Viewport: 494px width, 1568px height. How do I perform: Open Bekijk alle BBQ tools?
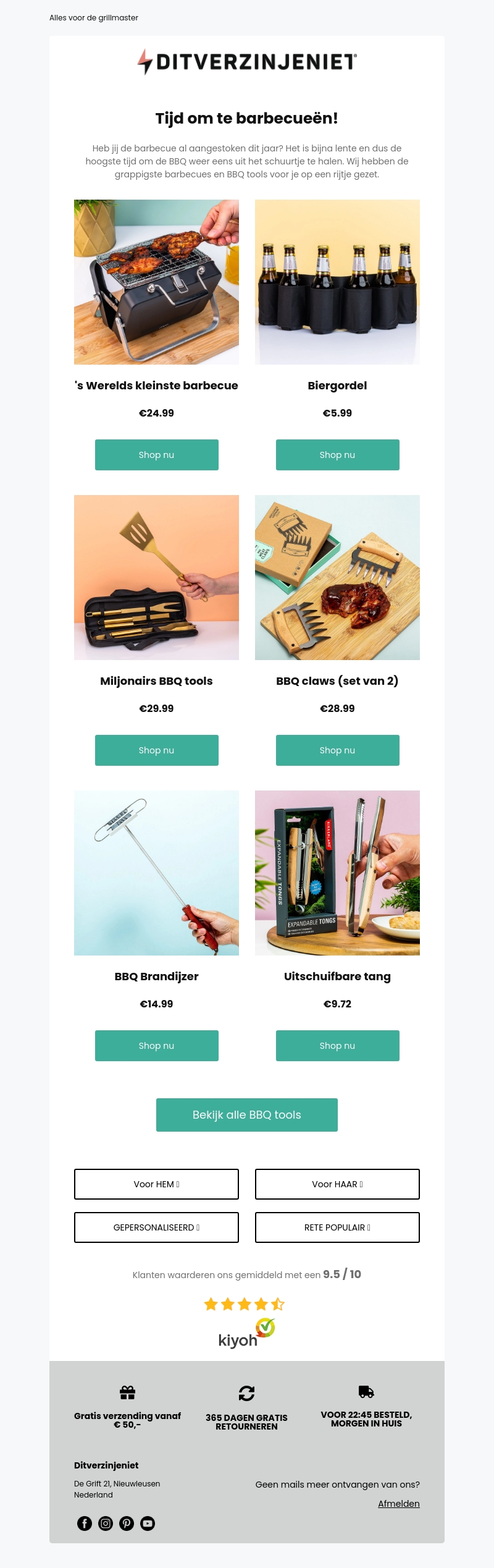[246, 1115]
